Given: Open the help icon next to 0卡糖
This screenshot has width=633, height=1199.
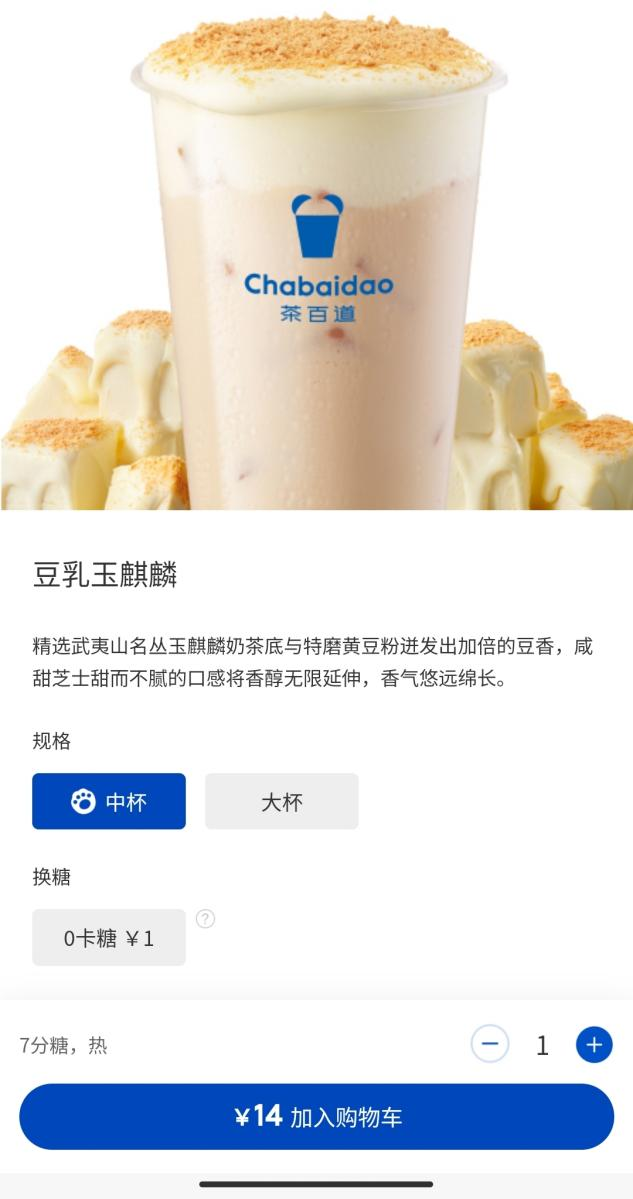Looking at the screenshot, I should click(x=205, y=918).
